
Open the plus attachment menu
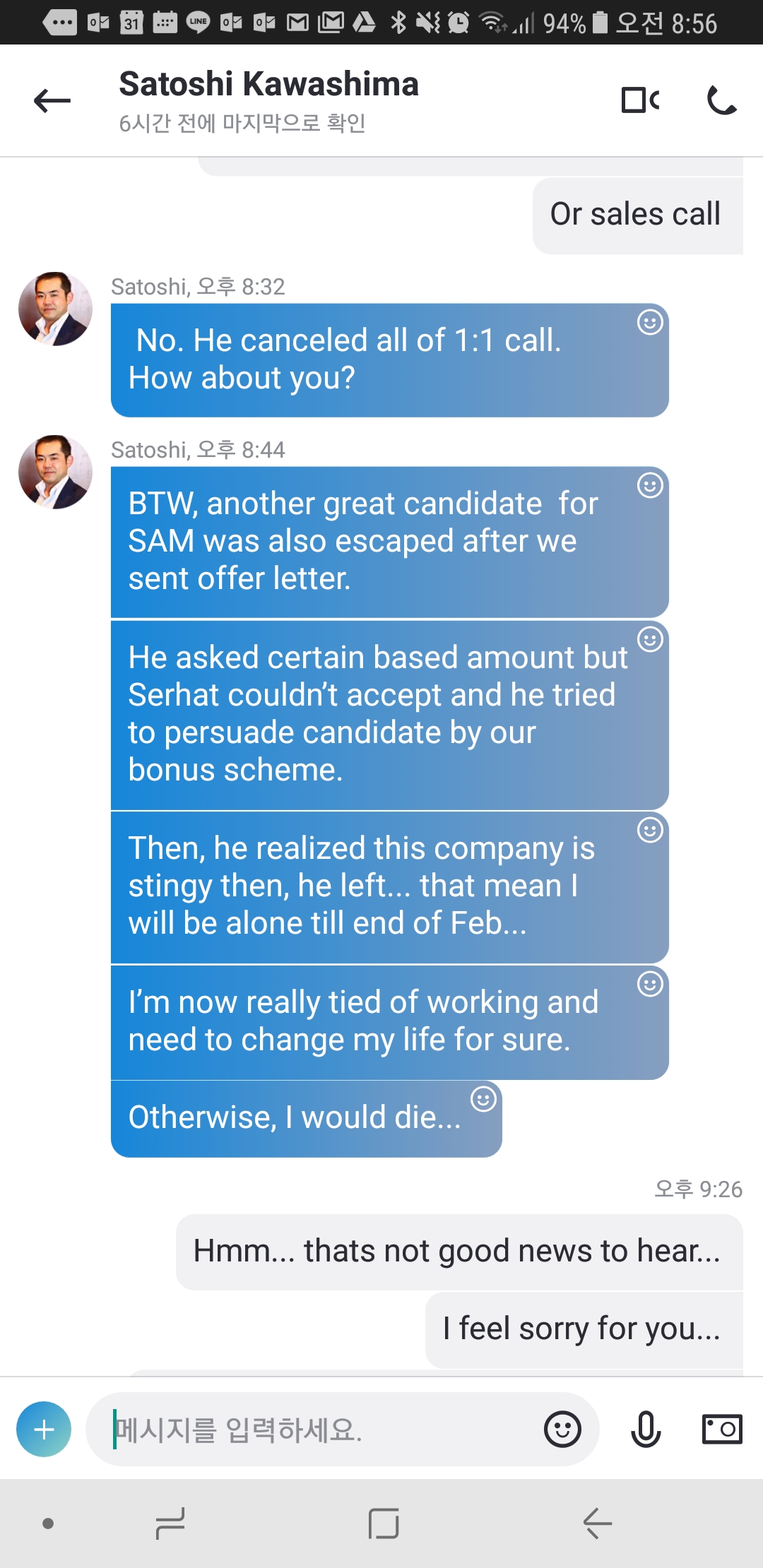[x=44, y=1429]
